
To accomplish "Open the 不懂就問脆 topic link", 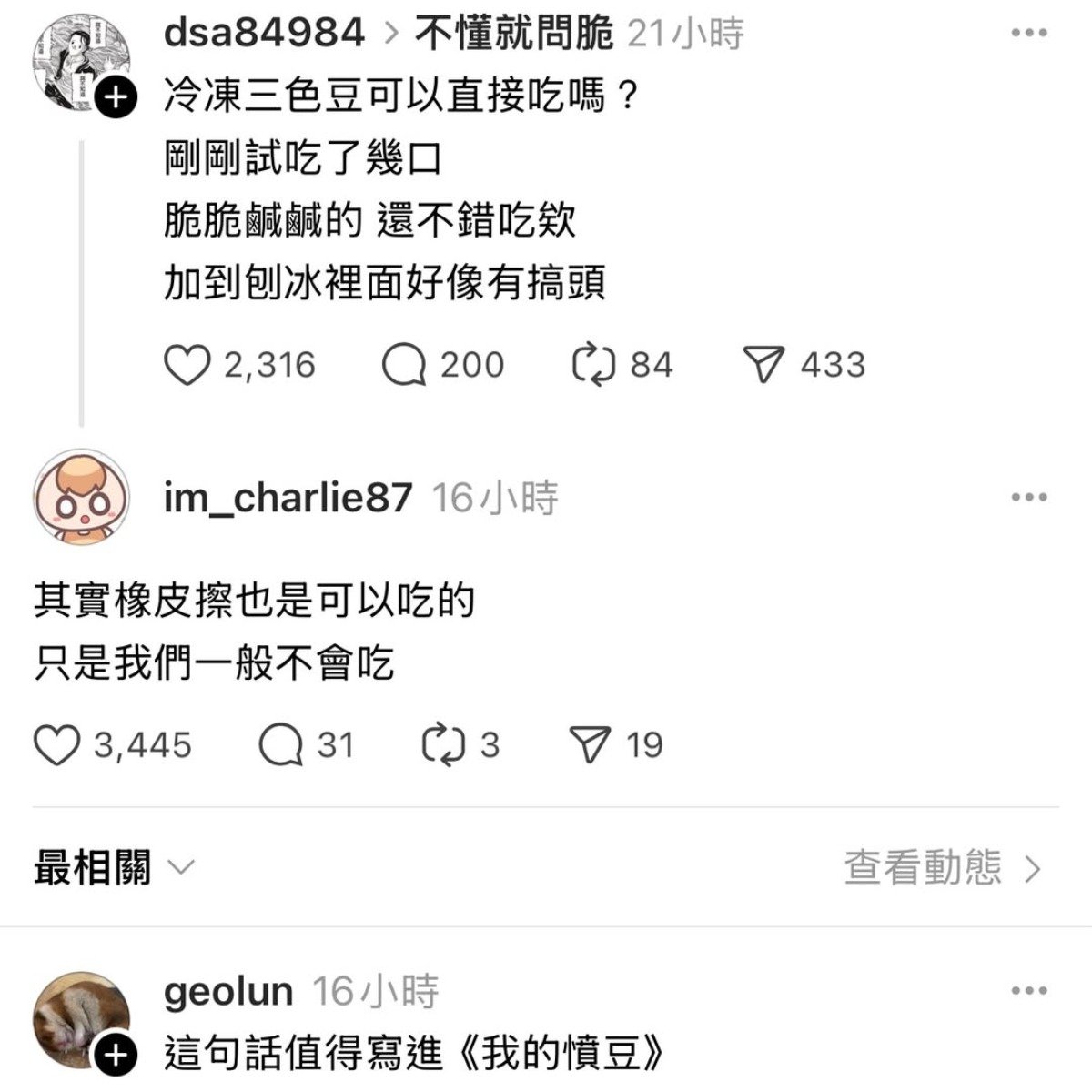I will tap(514, 34).
